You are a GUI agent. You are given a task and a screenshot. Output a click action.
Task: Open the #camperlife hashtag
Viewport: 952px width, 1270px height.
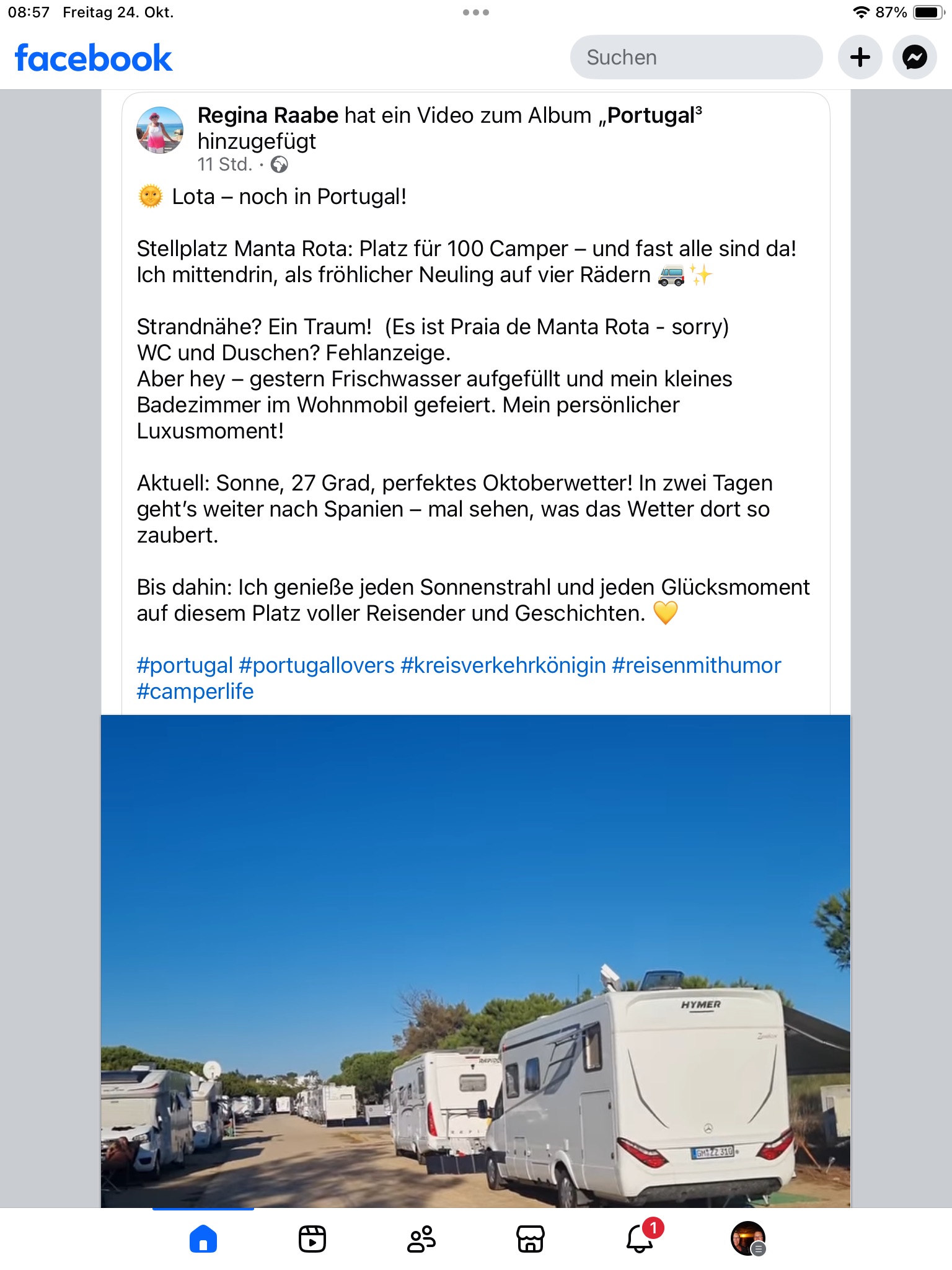click(x=195, y=691)
